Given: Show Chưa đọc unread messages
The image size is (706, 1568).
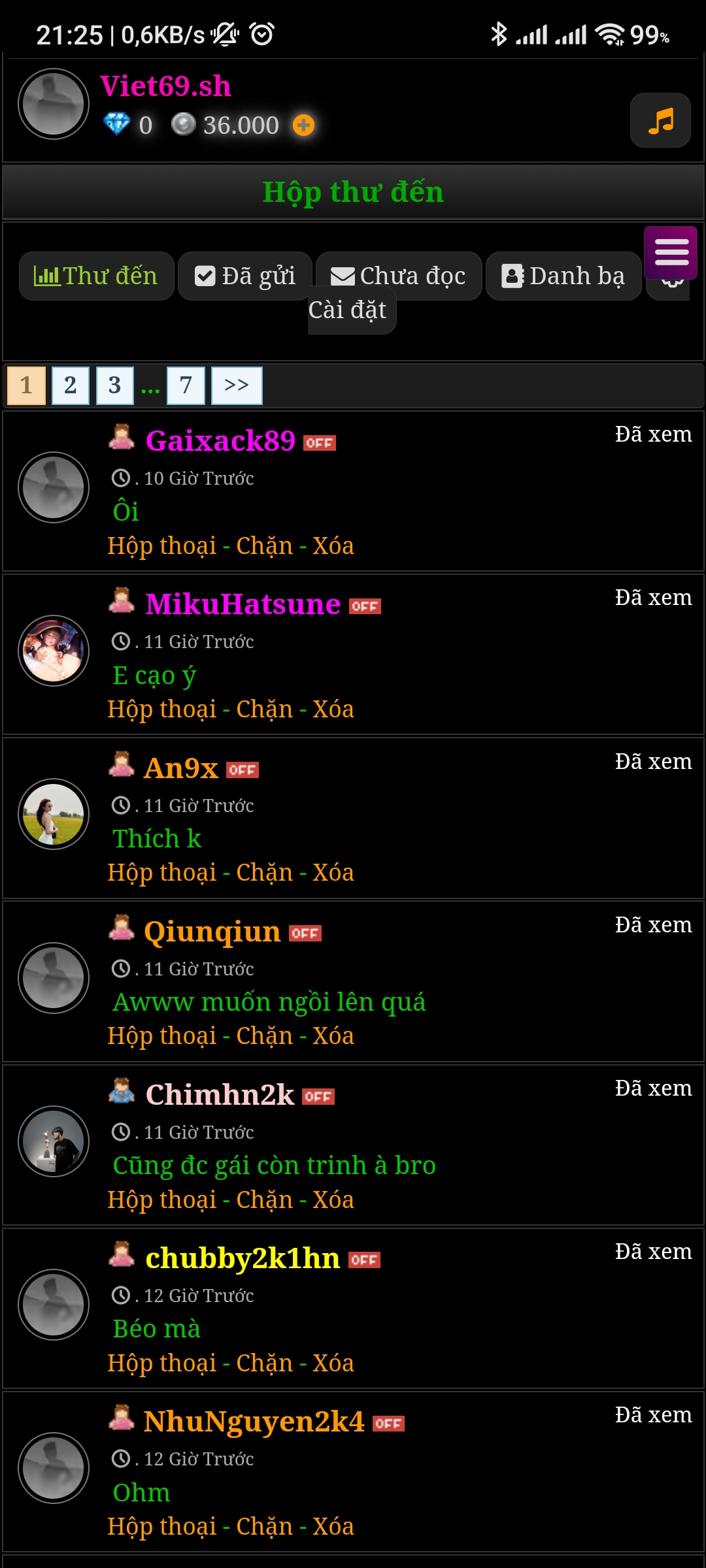Looking at the screenshot, I should (399, 276).
